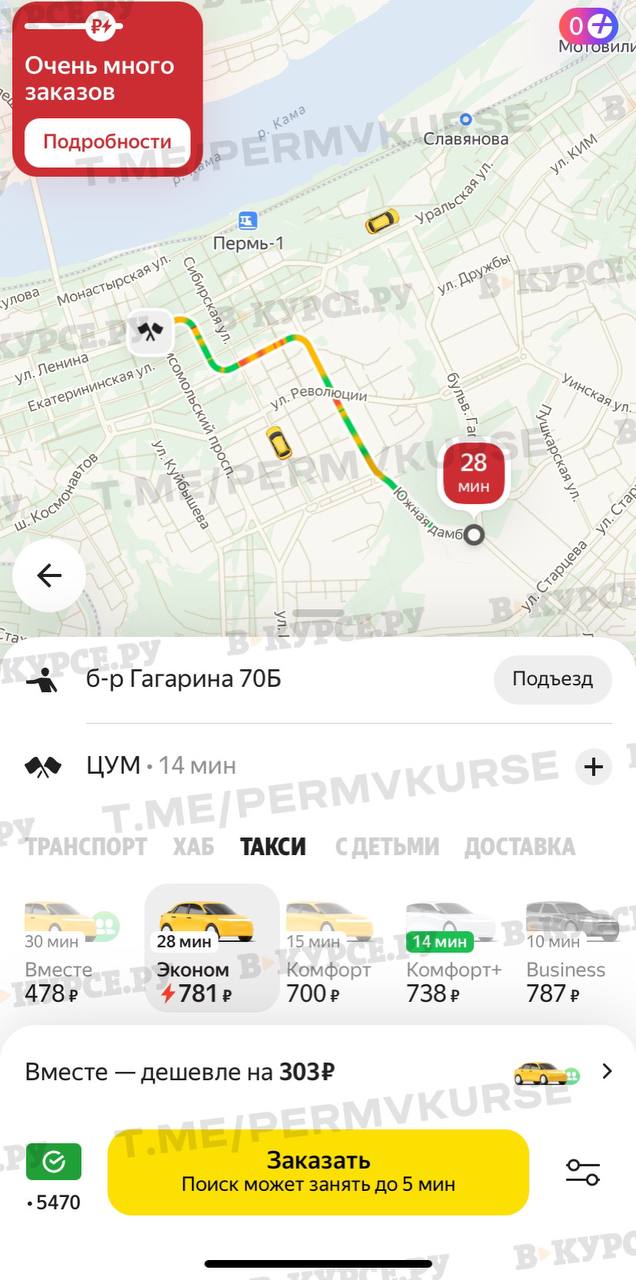Open the Вместе — дешевле на 303₽ offer

pyautogui.click(x=318, y=1072)
